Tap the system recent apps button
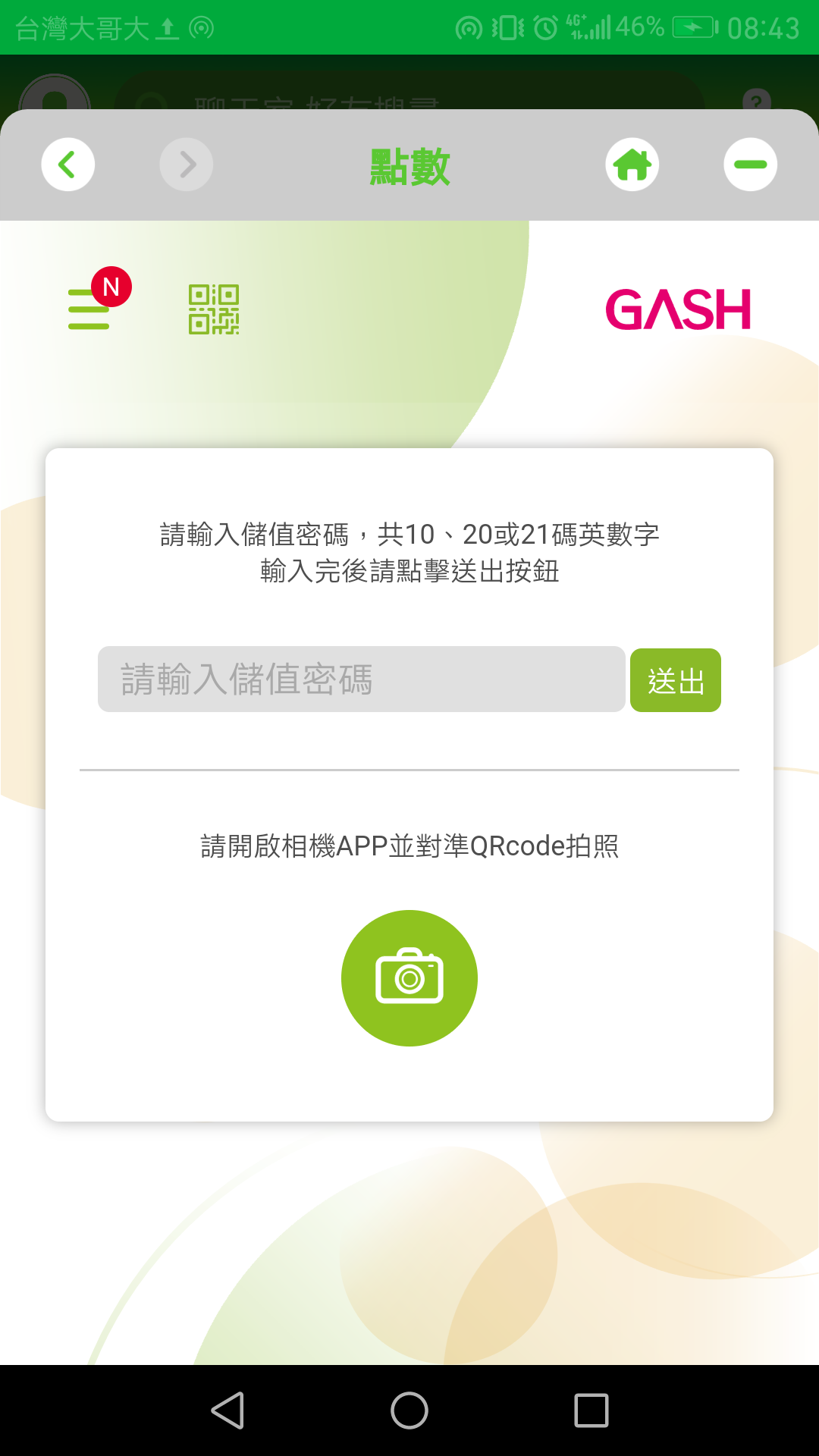The width and height of the screenshot is (819, 1456). point(591,1410)
